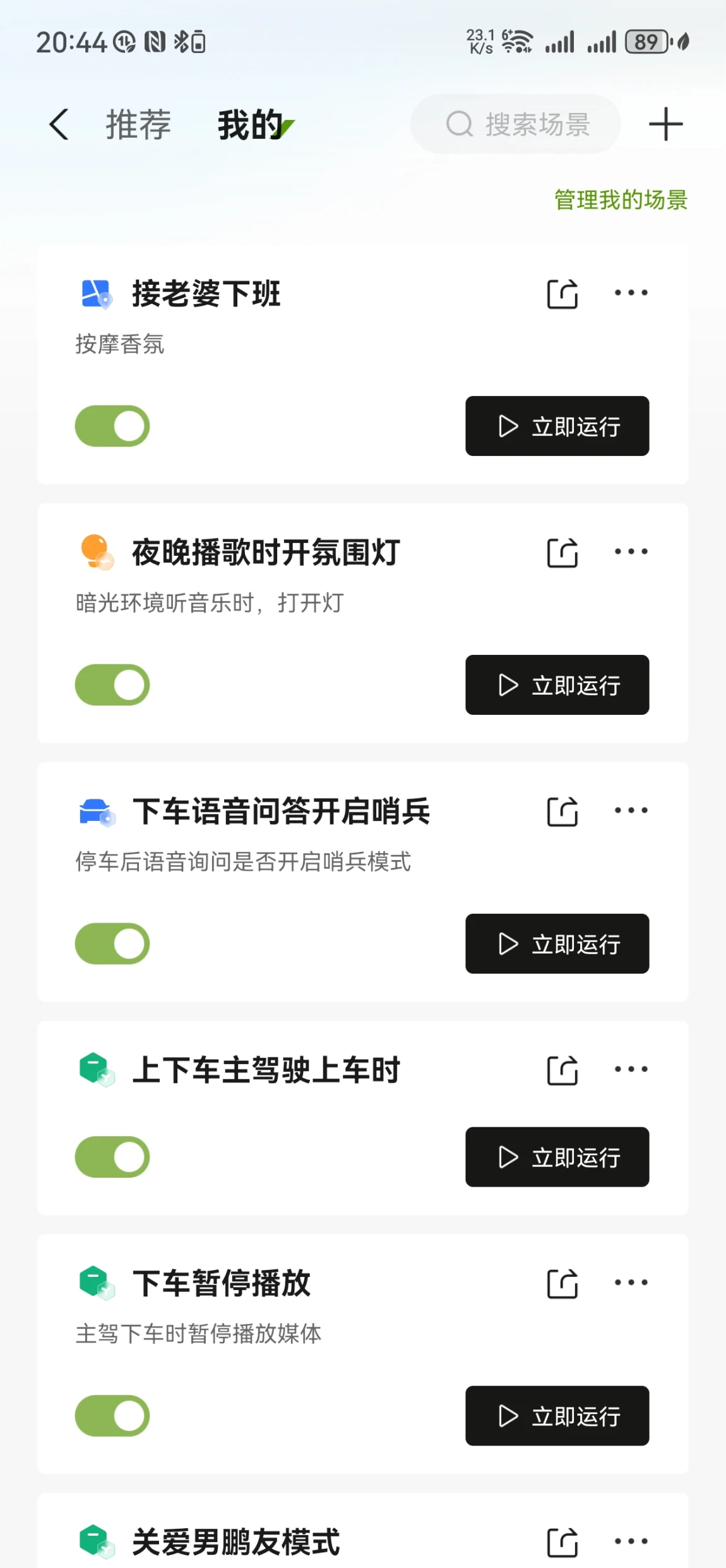Image resolution: width=726 pixels, height=1568 pixels.
Task: Disable the 接老婆下班 scene toggle
Action: (x=112, y=426)
